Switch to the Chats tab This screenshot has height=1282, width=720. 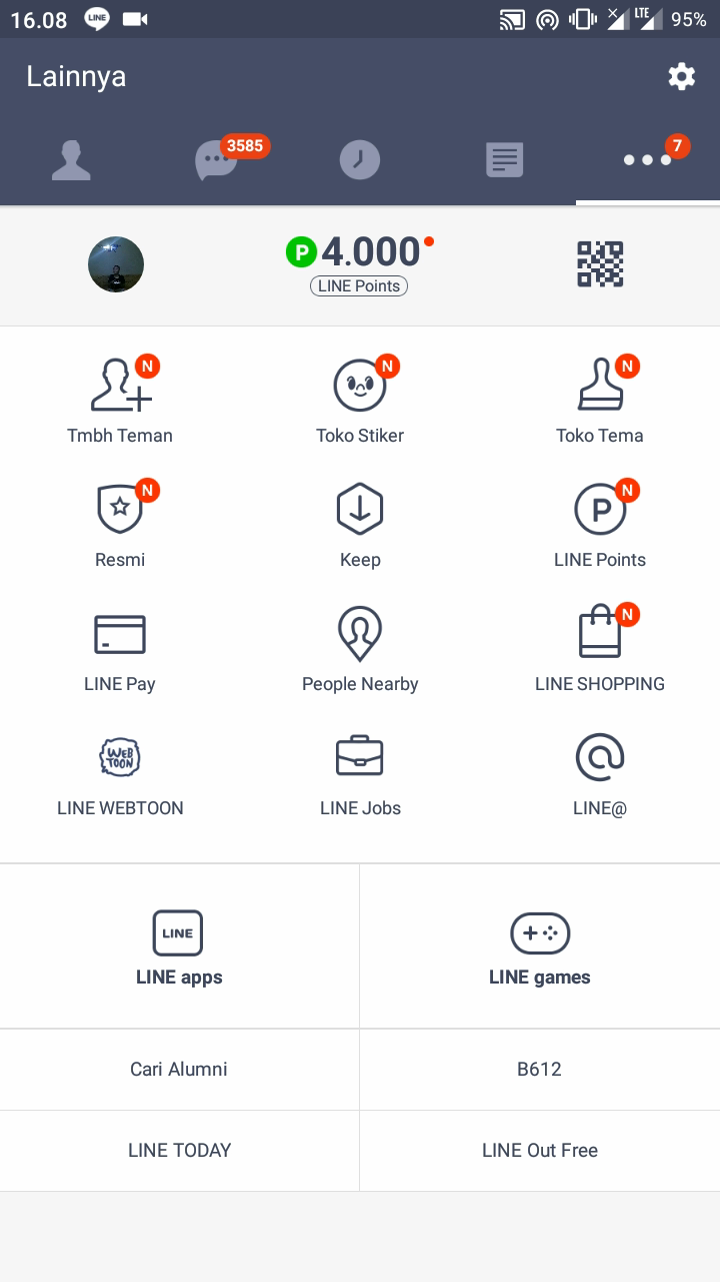pyautogui.click(x=216, y=160)
